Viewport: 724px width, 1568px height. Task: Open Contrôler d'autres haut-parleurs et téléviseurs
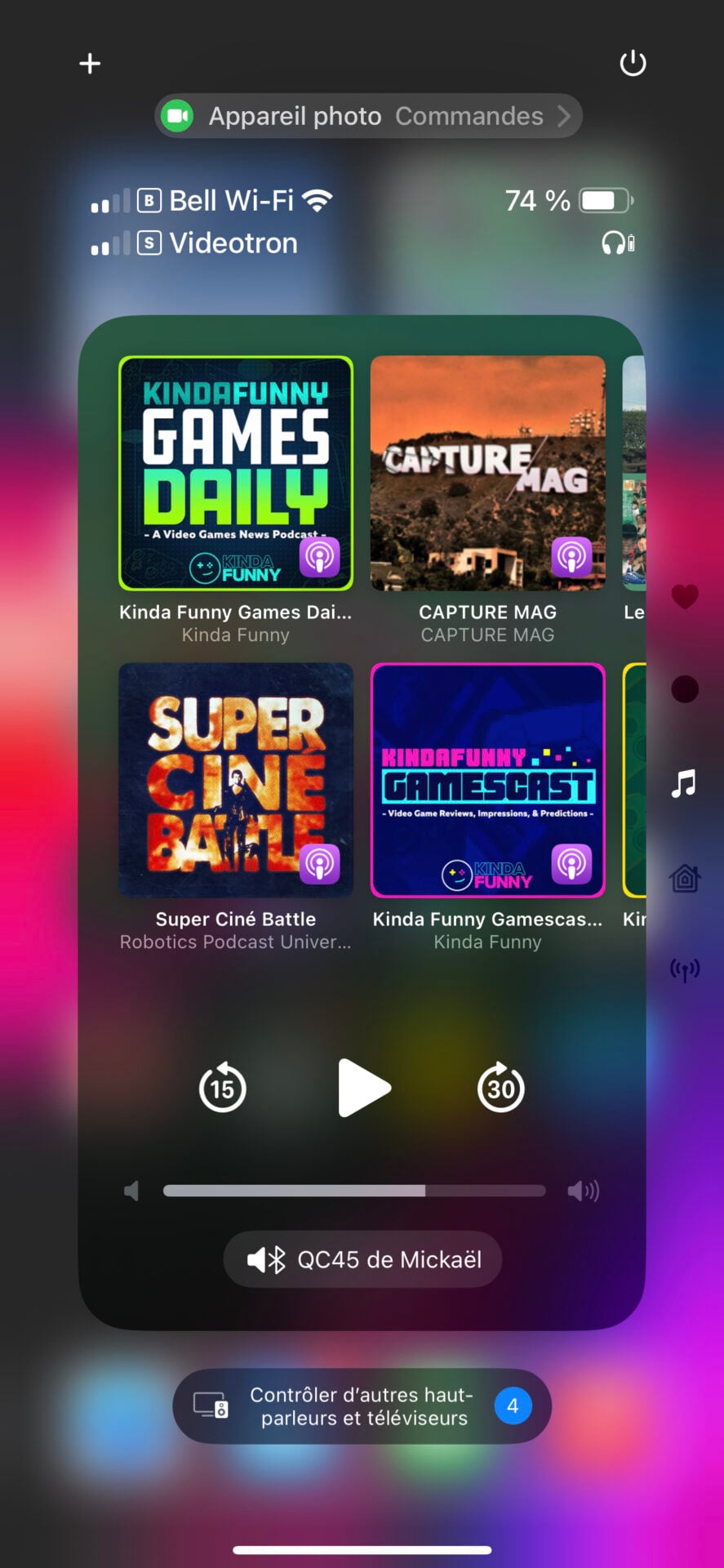362,1406
